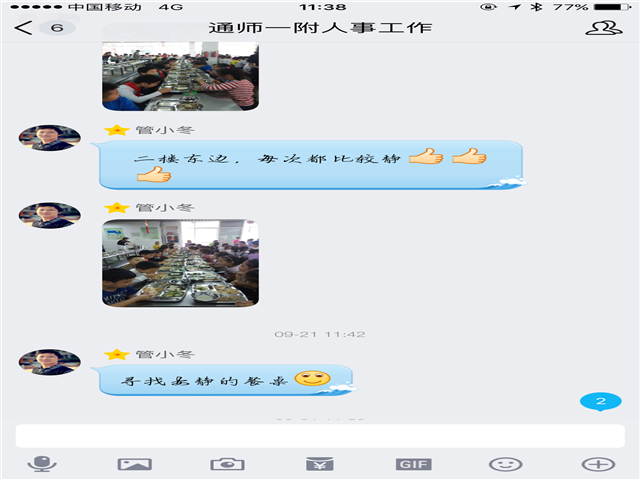Open 管小冬's avatar beside the 寻找安静的餐桌 message
Image resolution: width=640 pixels, height=480 pixels.
pos(50,361)
